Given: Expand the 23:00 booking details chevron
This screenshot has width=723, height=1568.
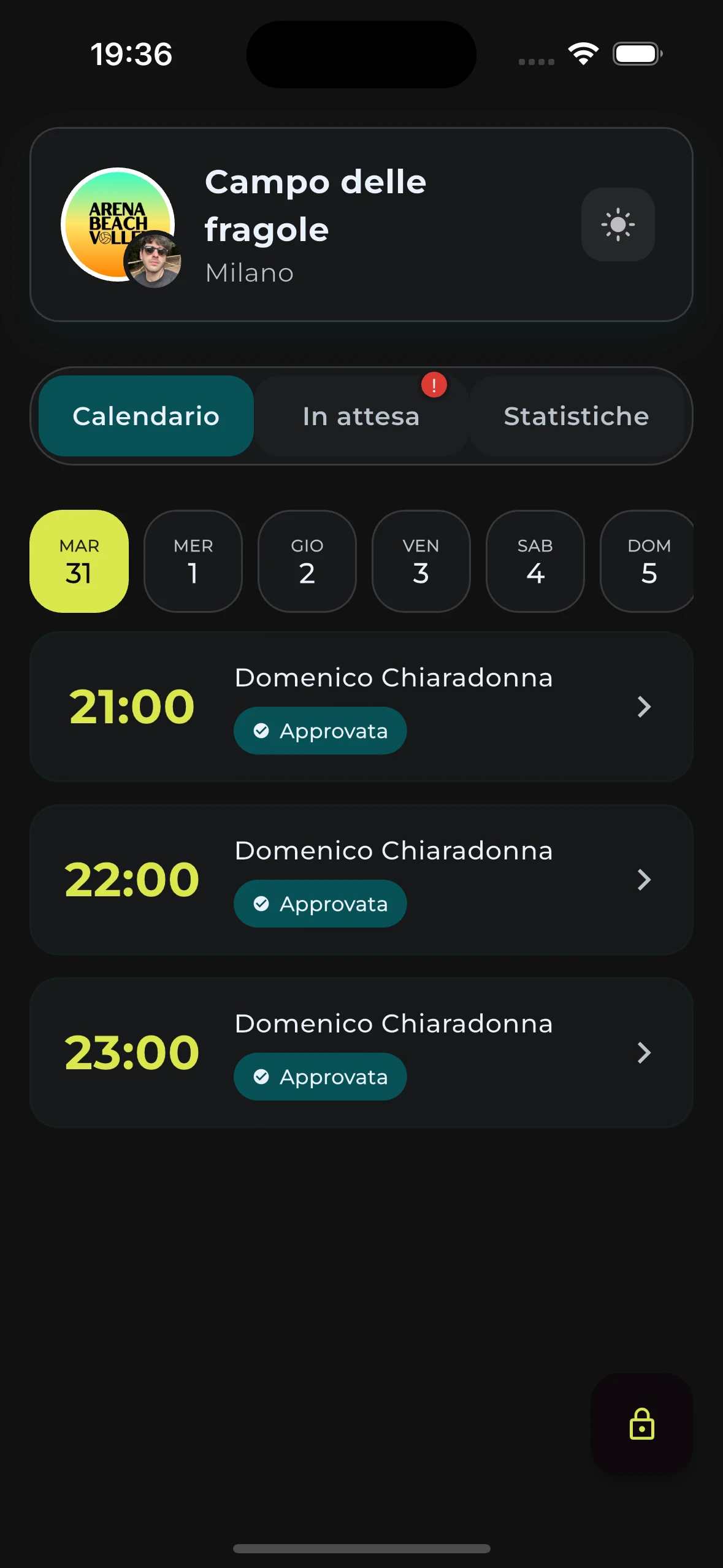Looking at the screenshot, I should click(645, 1053).
